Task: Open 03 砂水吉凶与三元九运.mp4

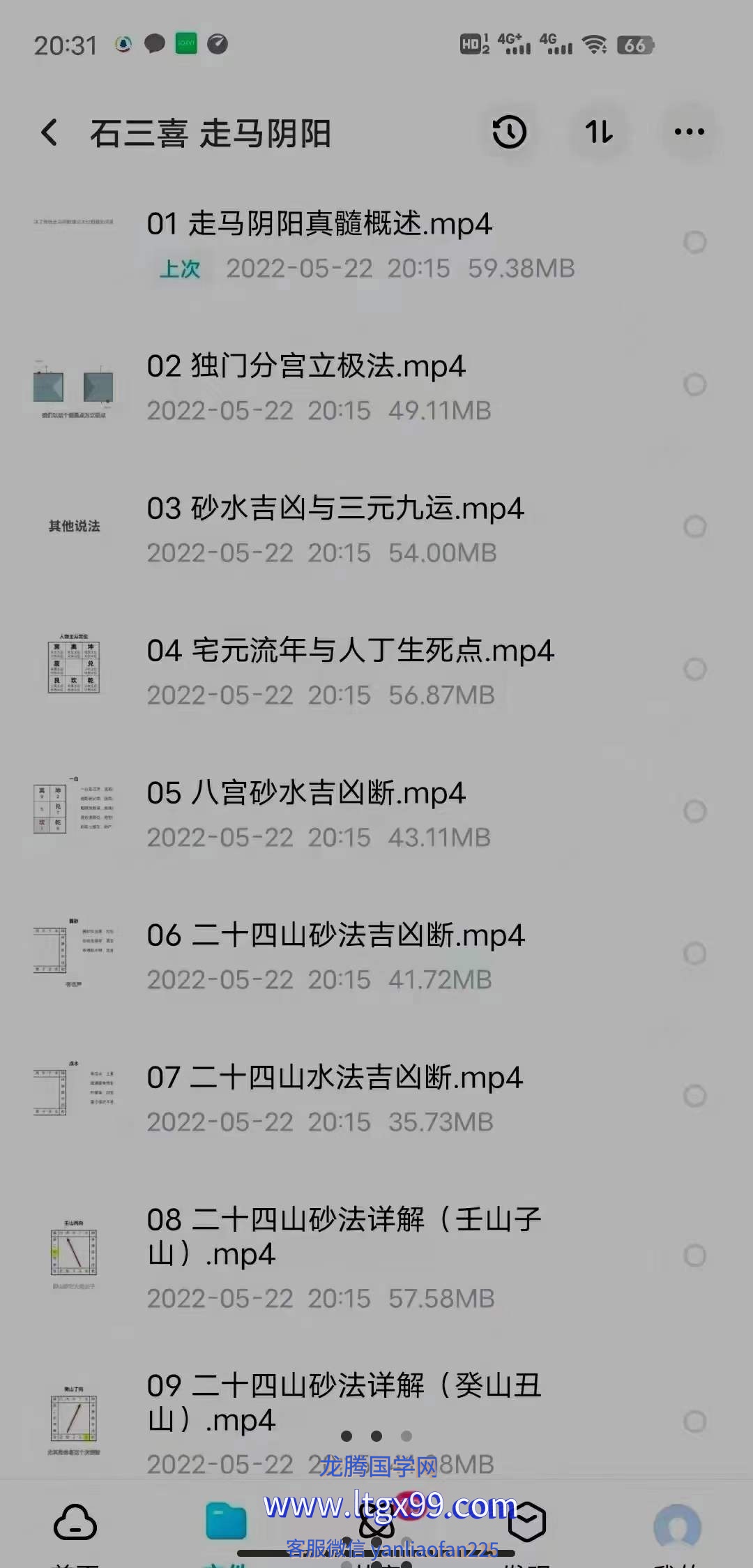Action: pos(335,509)
